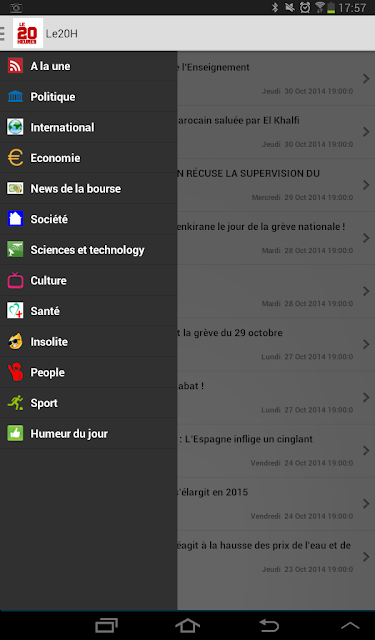Select the Politique category
This screenshot has width=375, height=640.
click(89, 97)
